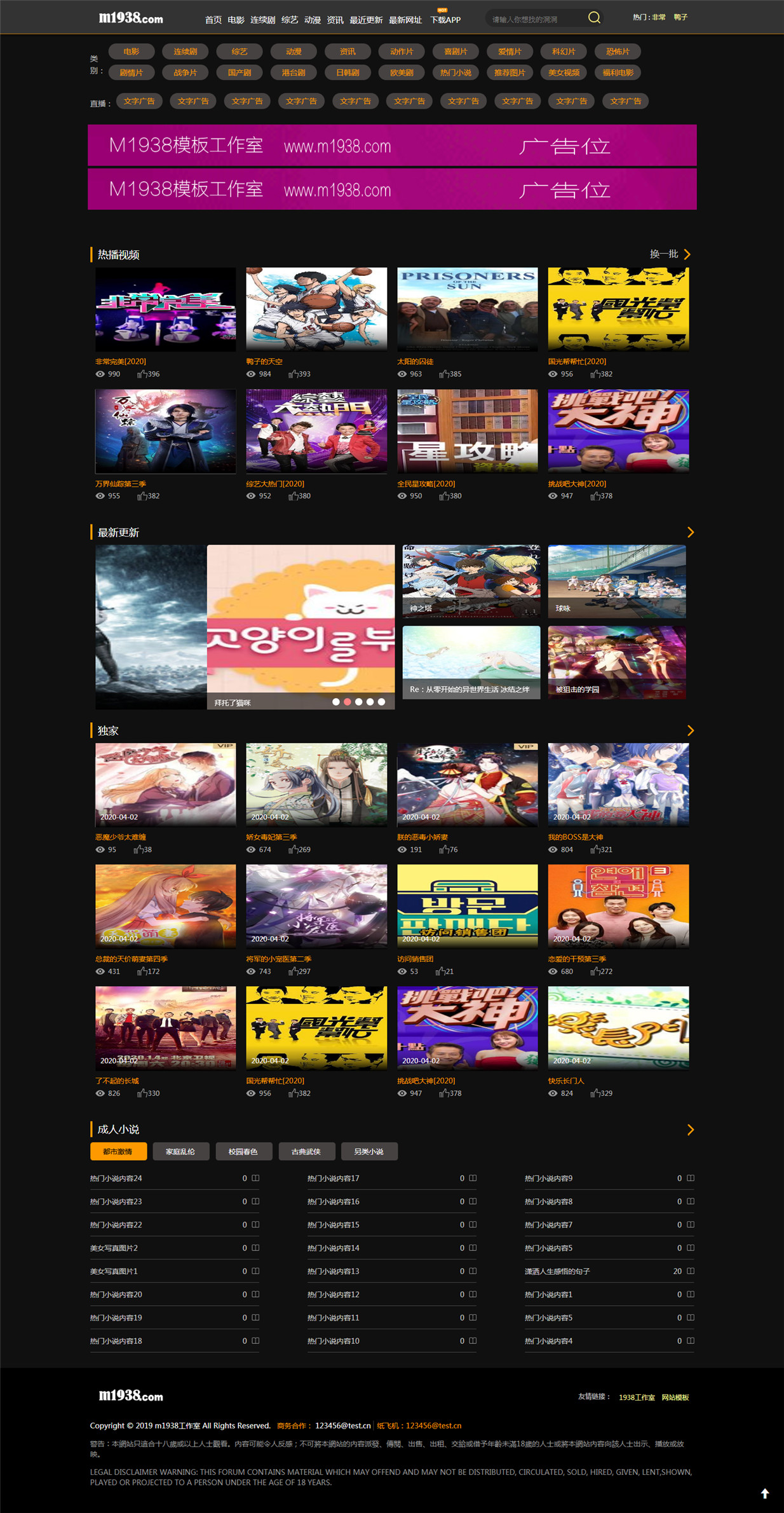Switch to the 家庭乱伦 novel tab
The width and height of the screenshot is (784, 1513).
(180, 1151)
